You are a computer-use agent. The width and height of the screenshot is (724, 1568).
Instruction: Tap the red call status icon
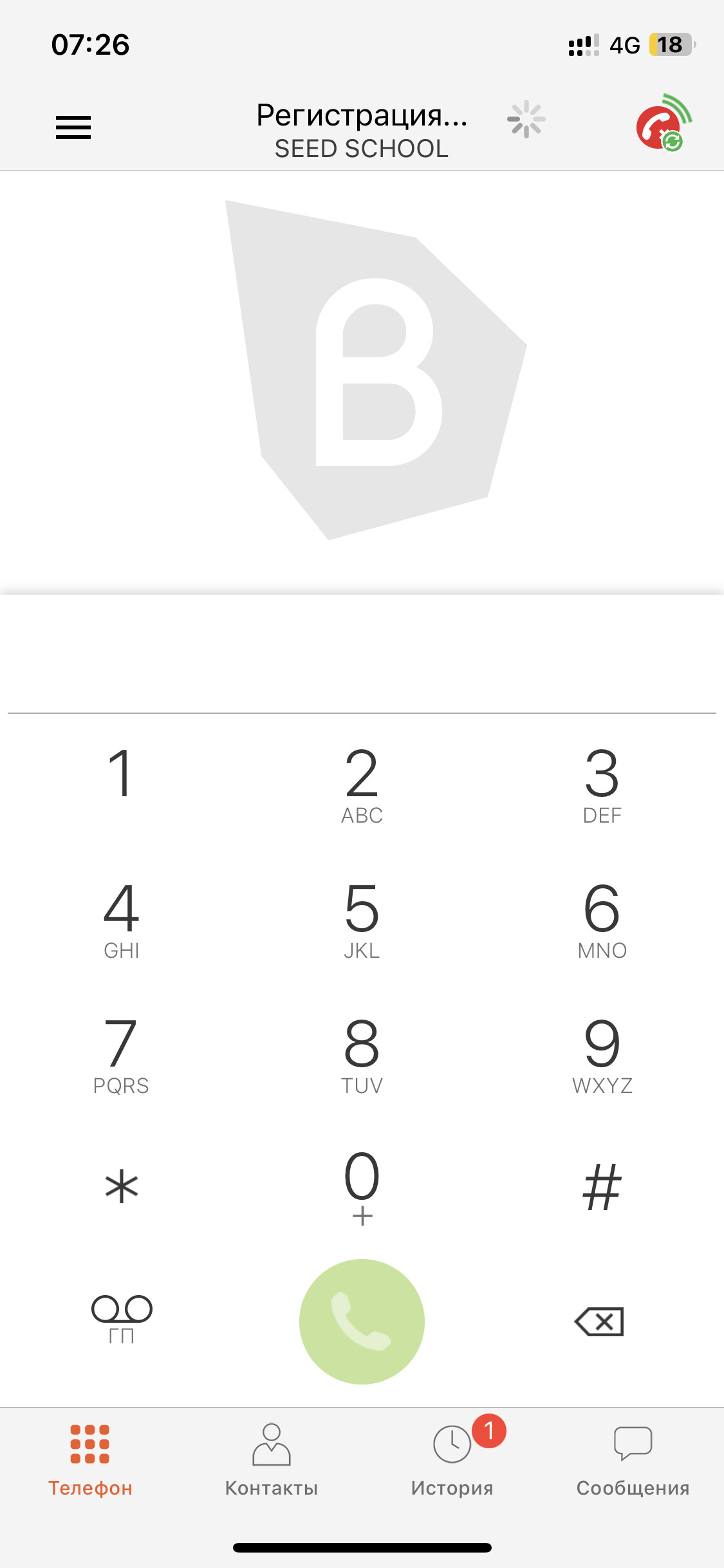(663, 123)
